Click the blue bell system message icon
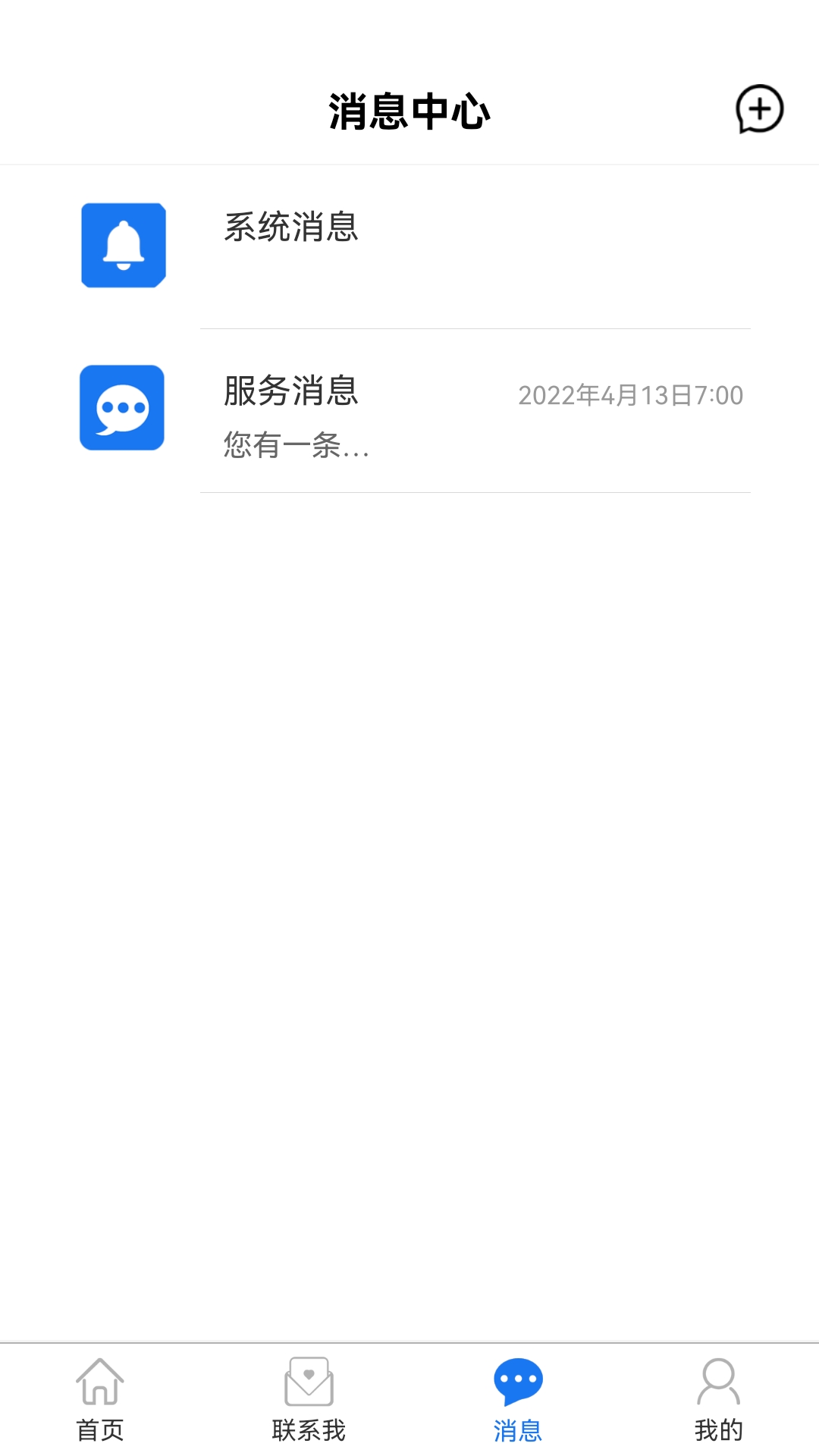Image resolution: width=819 pixels, height=1456 pixels. pyautogui.click(x=122, y=244)
